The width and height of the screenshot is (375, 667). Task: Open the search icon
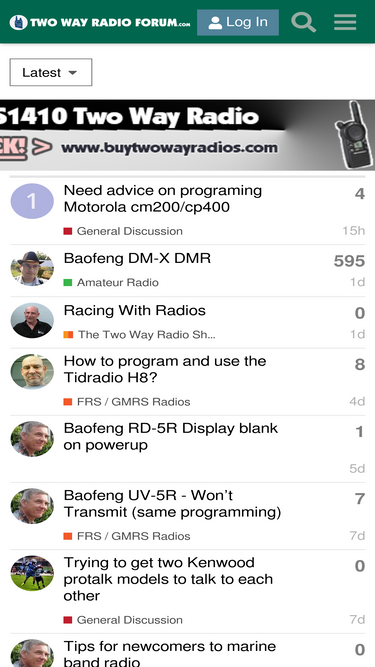pyautogui.click(x=303, y=22)
